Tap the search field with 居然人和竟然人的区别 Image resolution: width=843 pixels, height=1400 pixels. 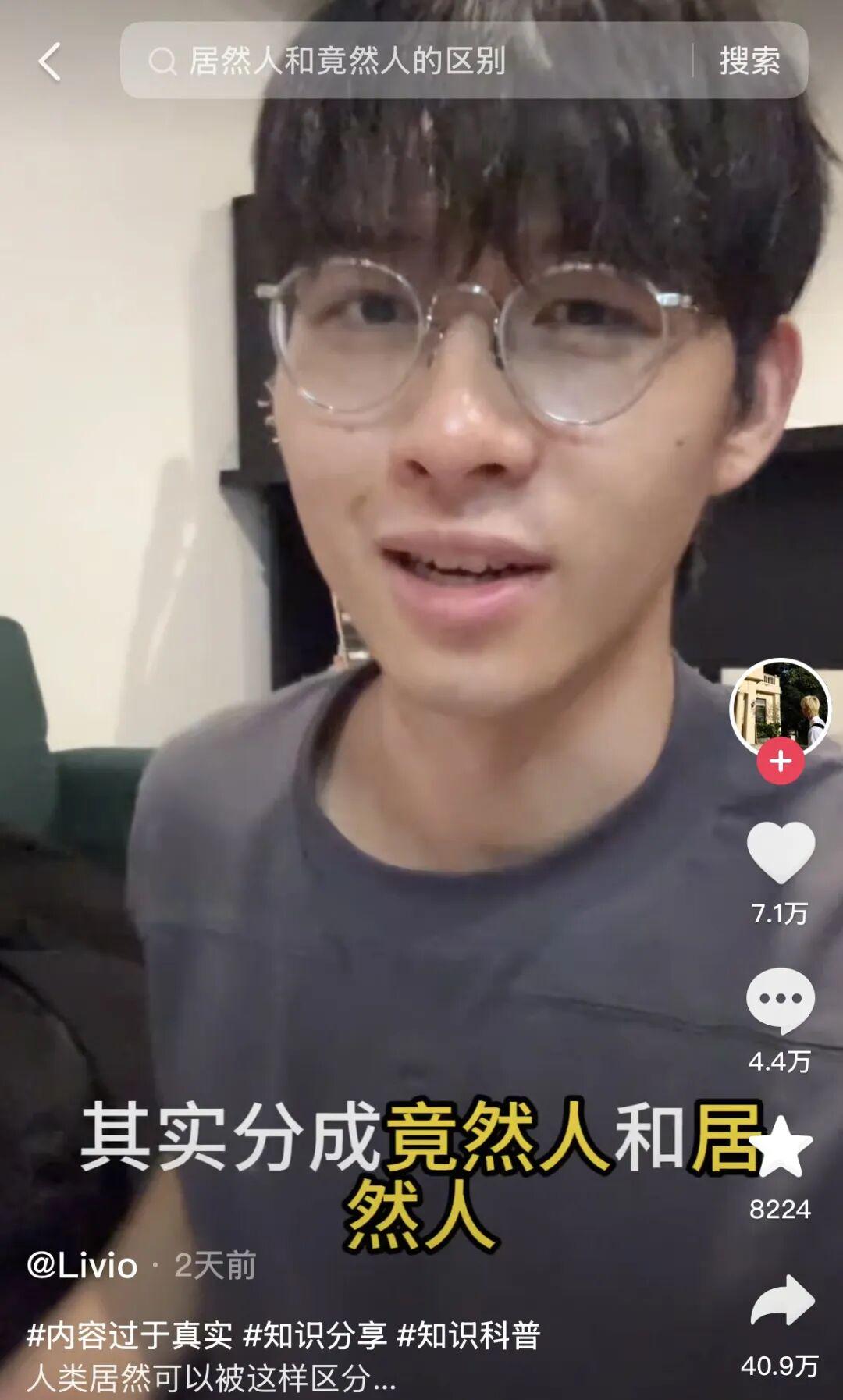[406, 61]
